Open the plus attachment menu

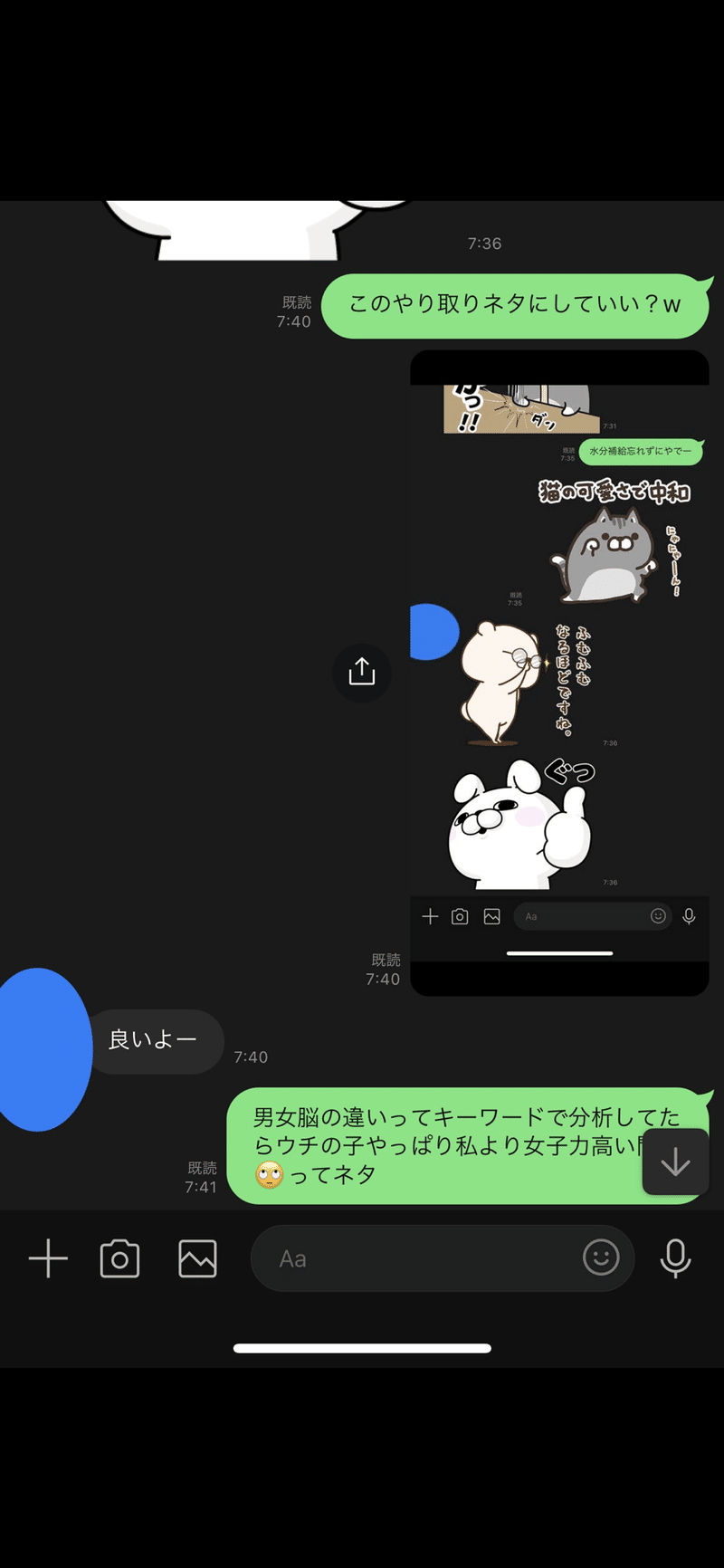coord(48,1258)
